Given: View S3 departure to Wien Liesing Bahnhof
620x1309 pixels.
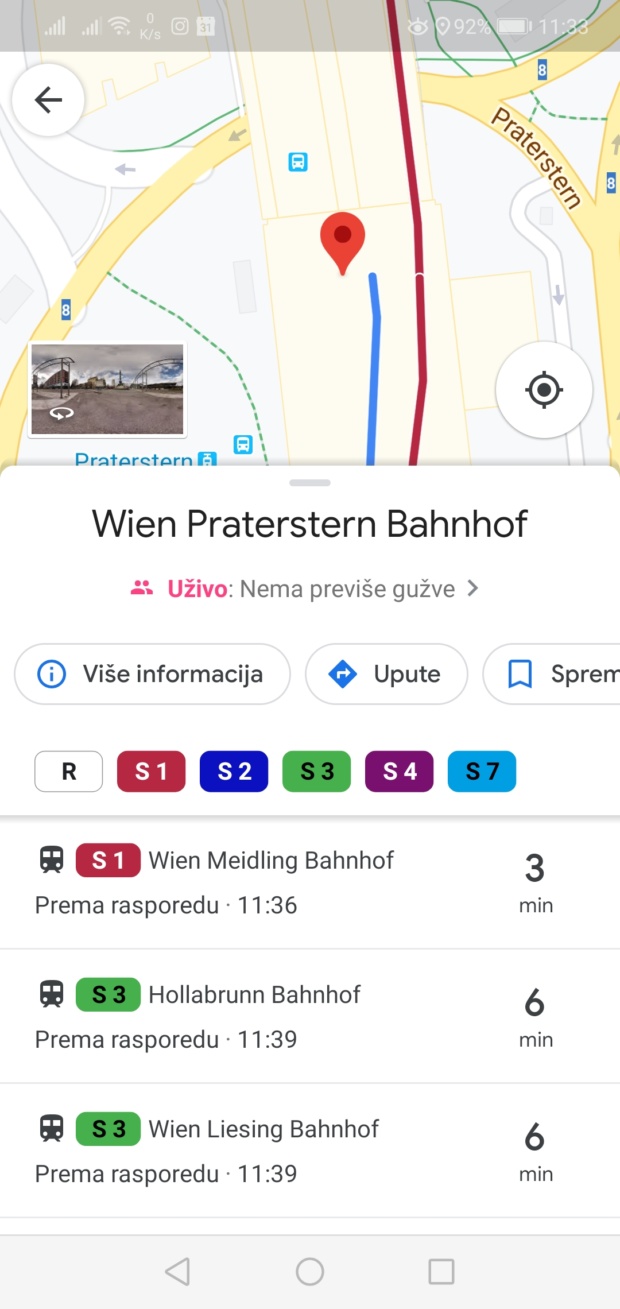Looking at the screenshot, I should tap(300, 1150).
